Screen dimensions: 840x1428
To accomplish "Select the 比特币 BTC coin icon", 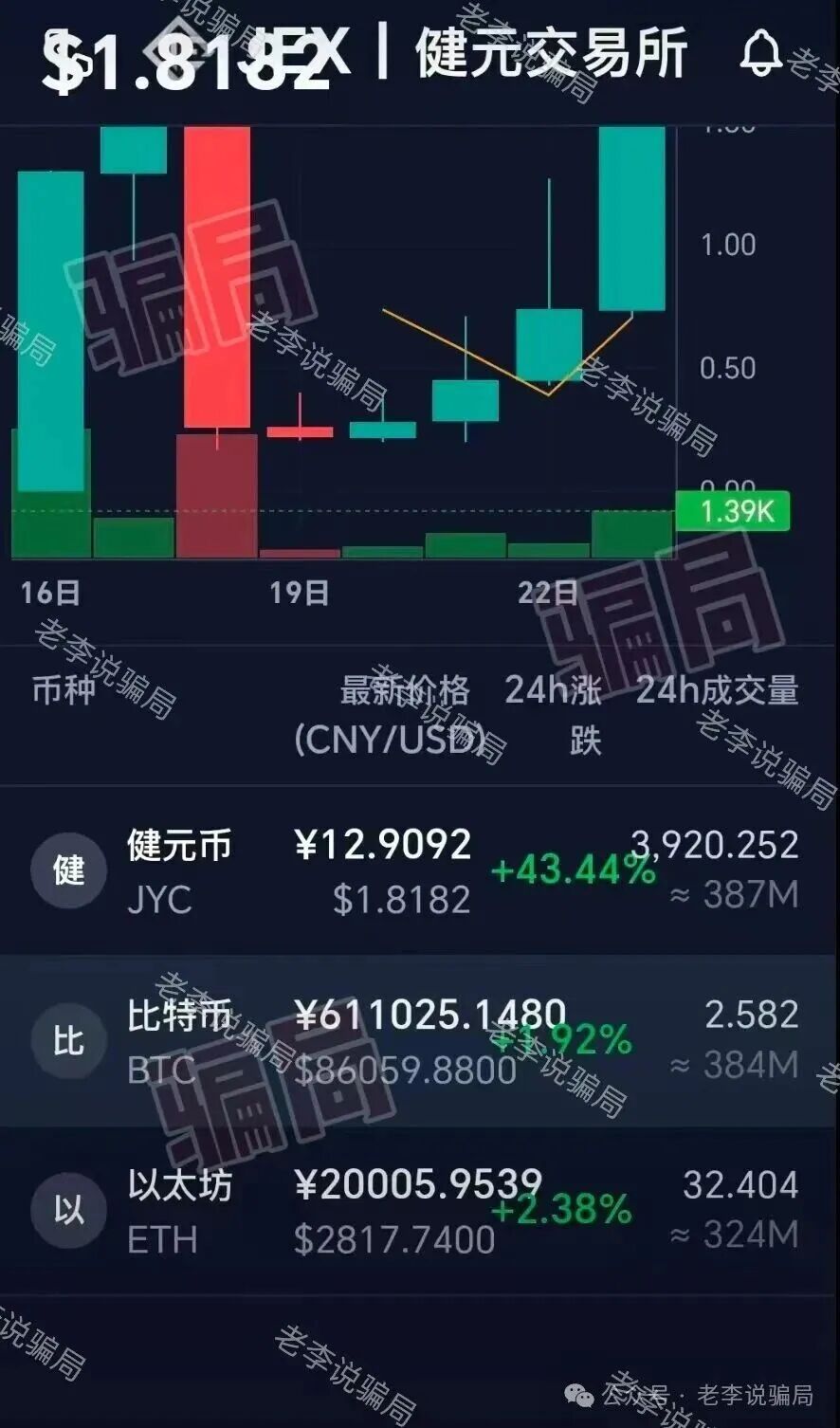I will pyautogui.click(x=67, y=1040).
